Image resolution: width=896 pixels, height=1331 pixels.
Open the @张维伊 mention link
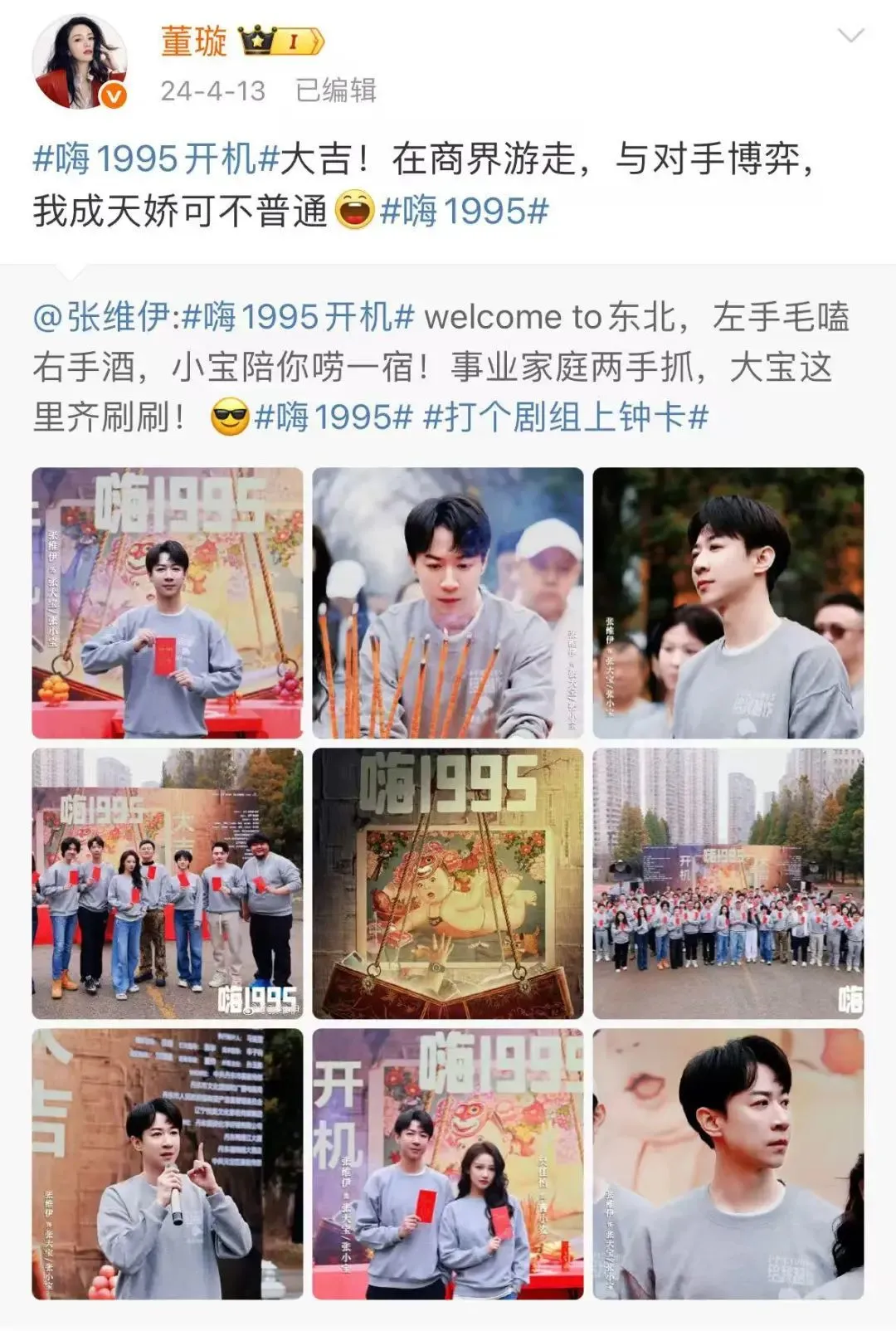point(101,318)
